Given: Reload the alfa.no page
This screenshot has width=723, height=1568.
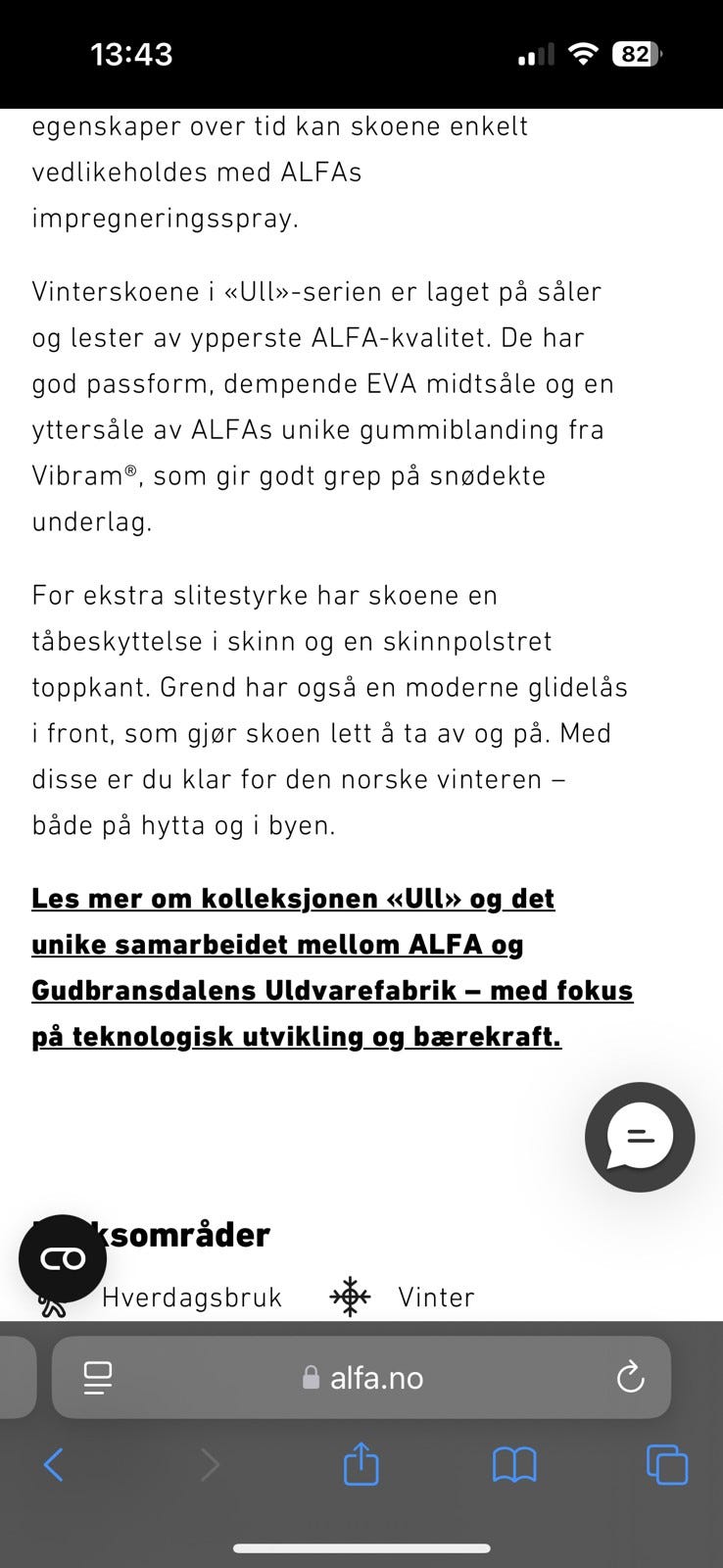Looking at the screenshot, I should [x=630, y=1377].
